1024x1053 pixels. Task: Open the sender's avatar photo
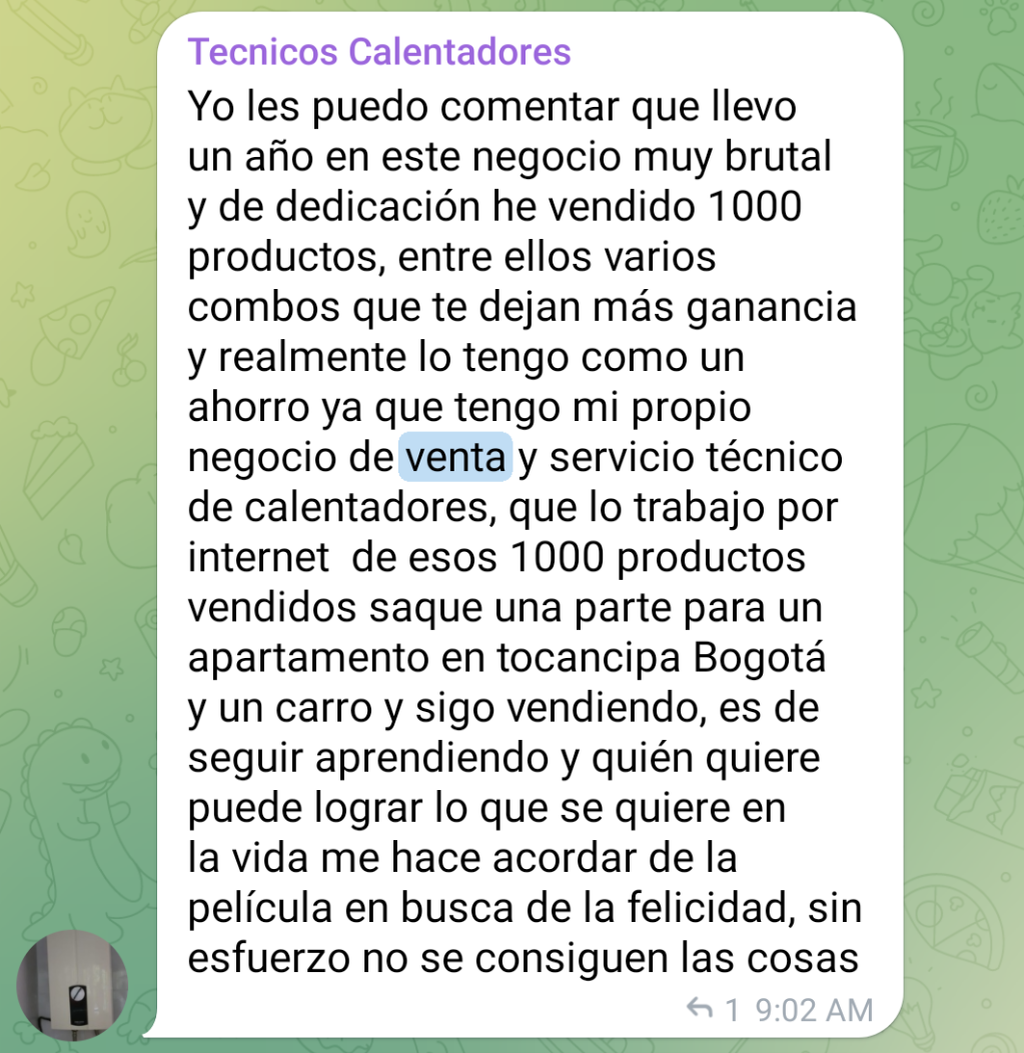[x=72, y=985]
